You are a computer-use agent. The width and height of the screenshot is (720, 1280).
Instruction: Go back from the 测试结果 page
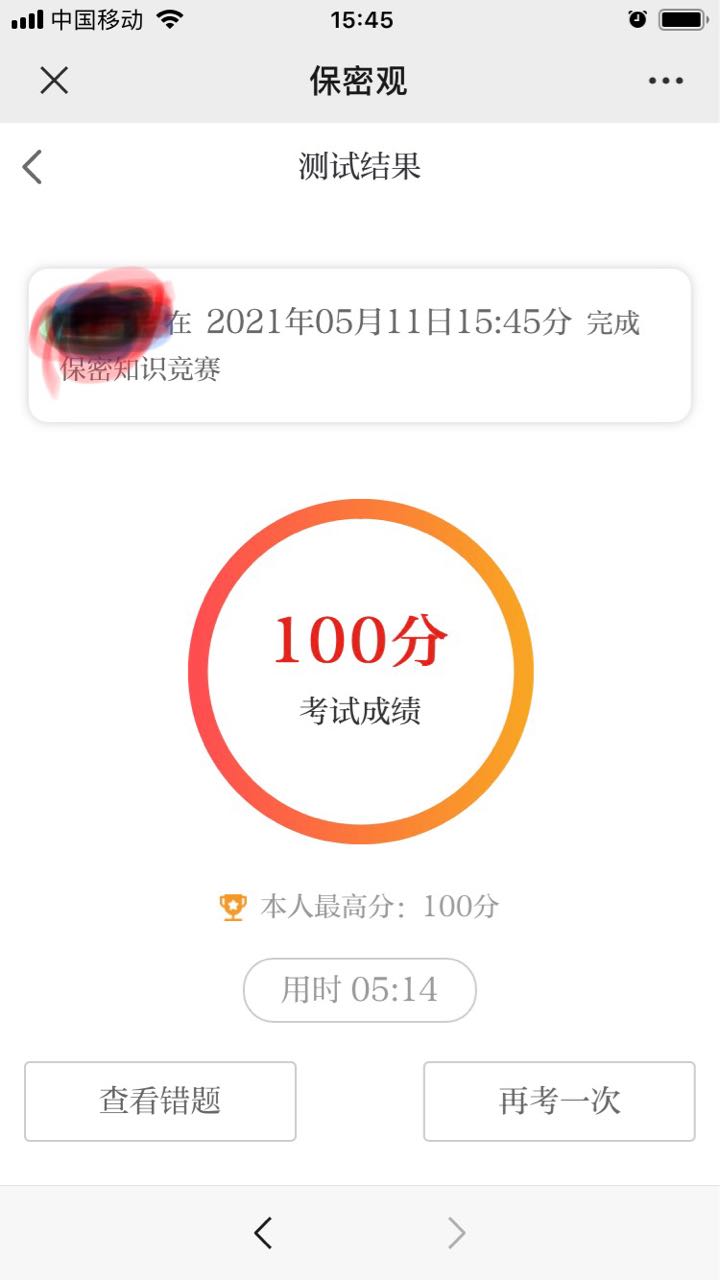click(33, 167)
